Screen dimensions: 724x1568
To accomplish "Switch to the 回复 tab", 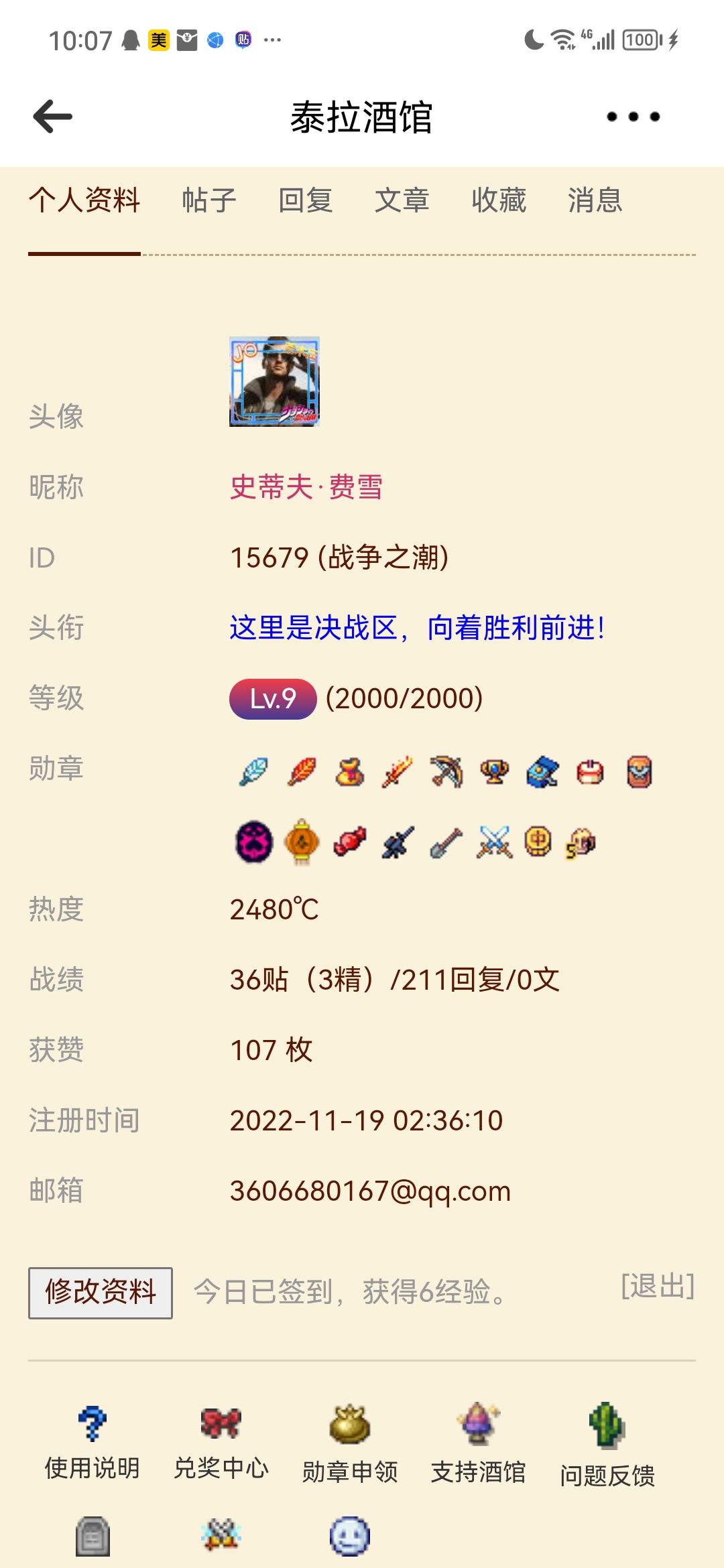I will (306, 200).
